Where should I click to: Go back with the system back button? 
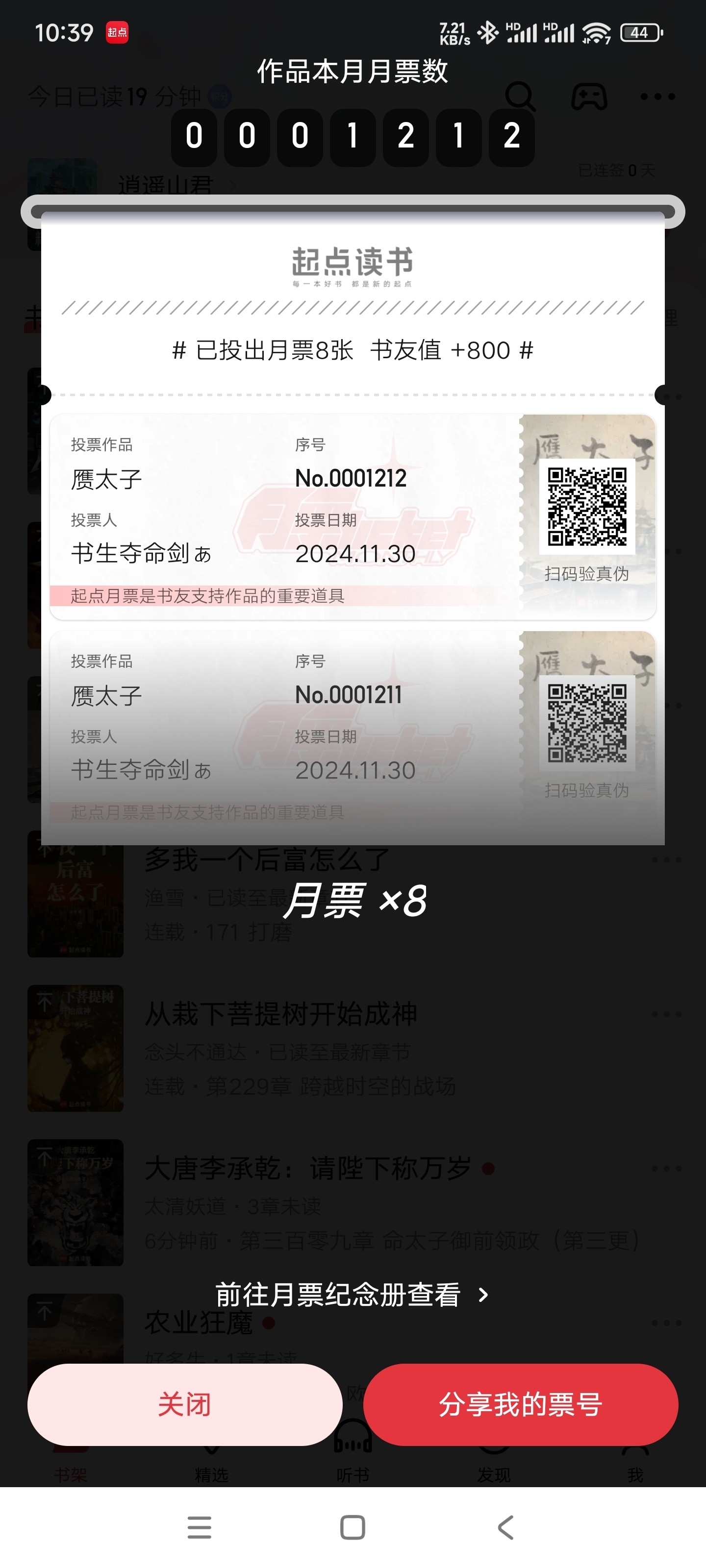[505, 1527]
